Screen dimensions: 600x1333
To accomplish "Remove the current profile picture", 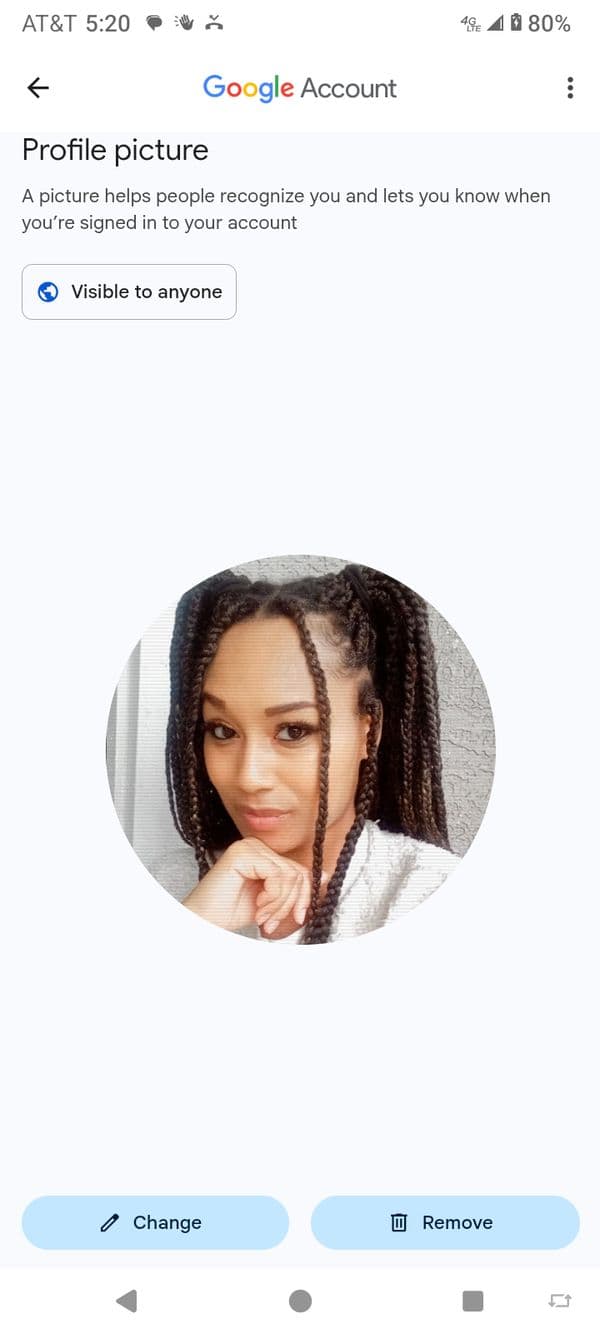I will coord(445,1222).
